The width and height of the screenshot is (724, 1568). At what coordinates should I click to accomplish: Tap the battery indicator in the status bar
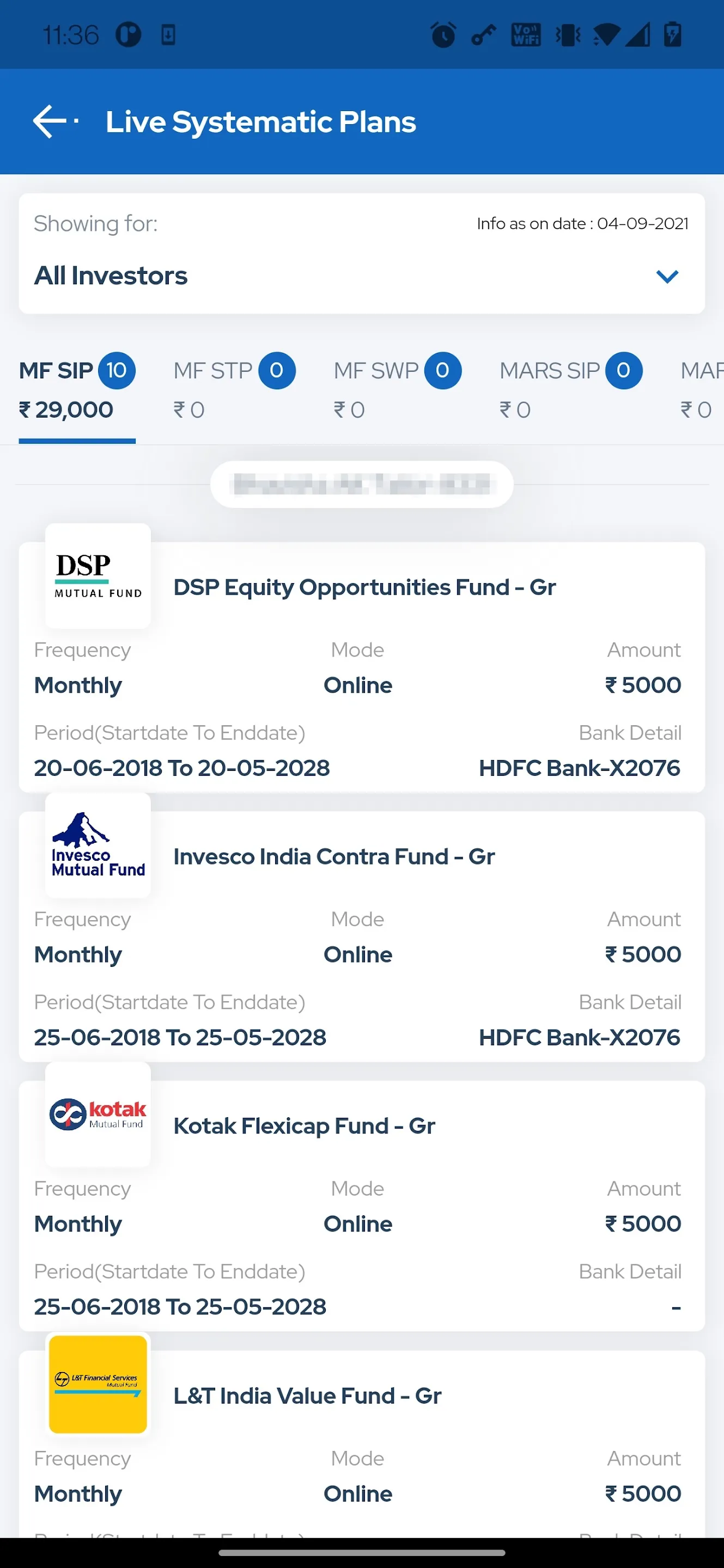[x=672, y=35]
